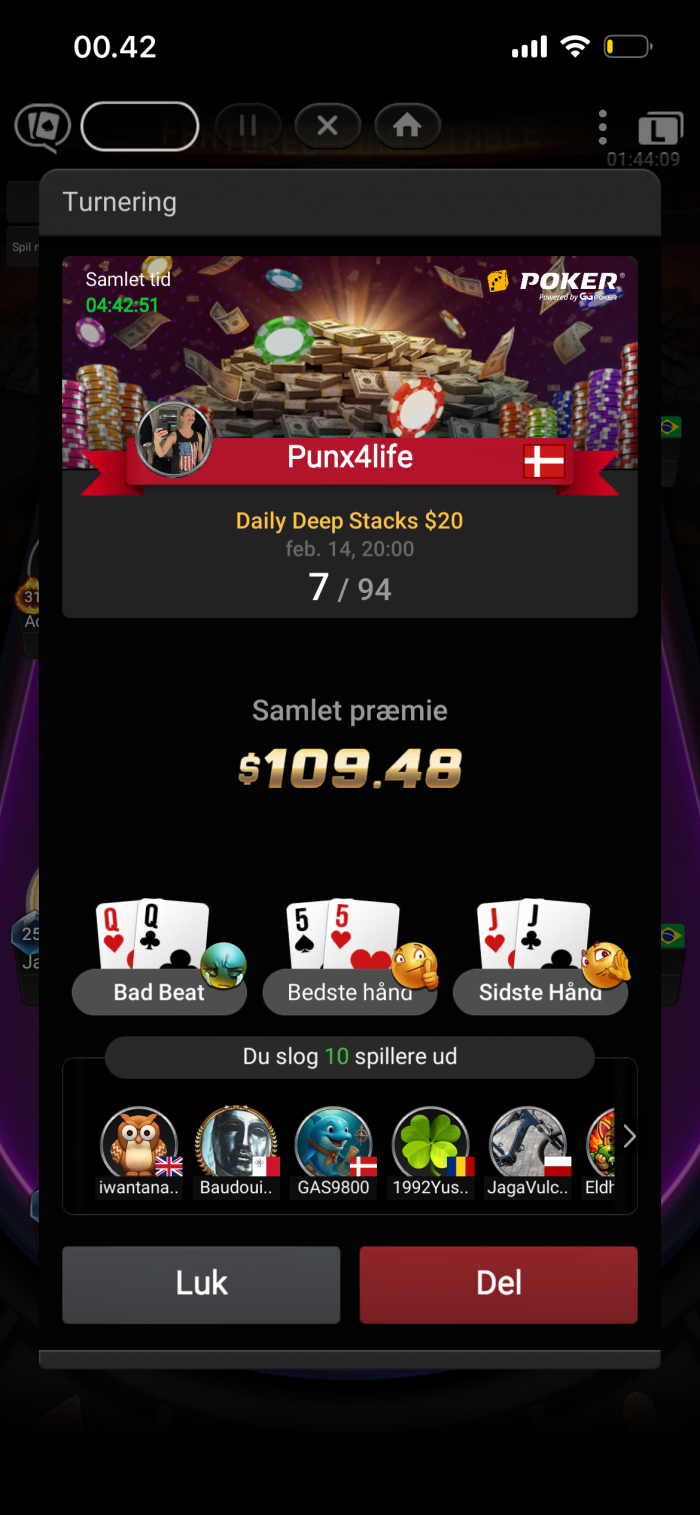Show more knocked-out players with the arrow

pyautogui.click(x=629, y=1136)
